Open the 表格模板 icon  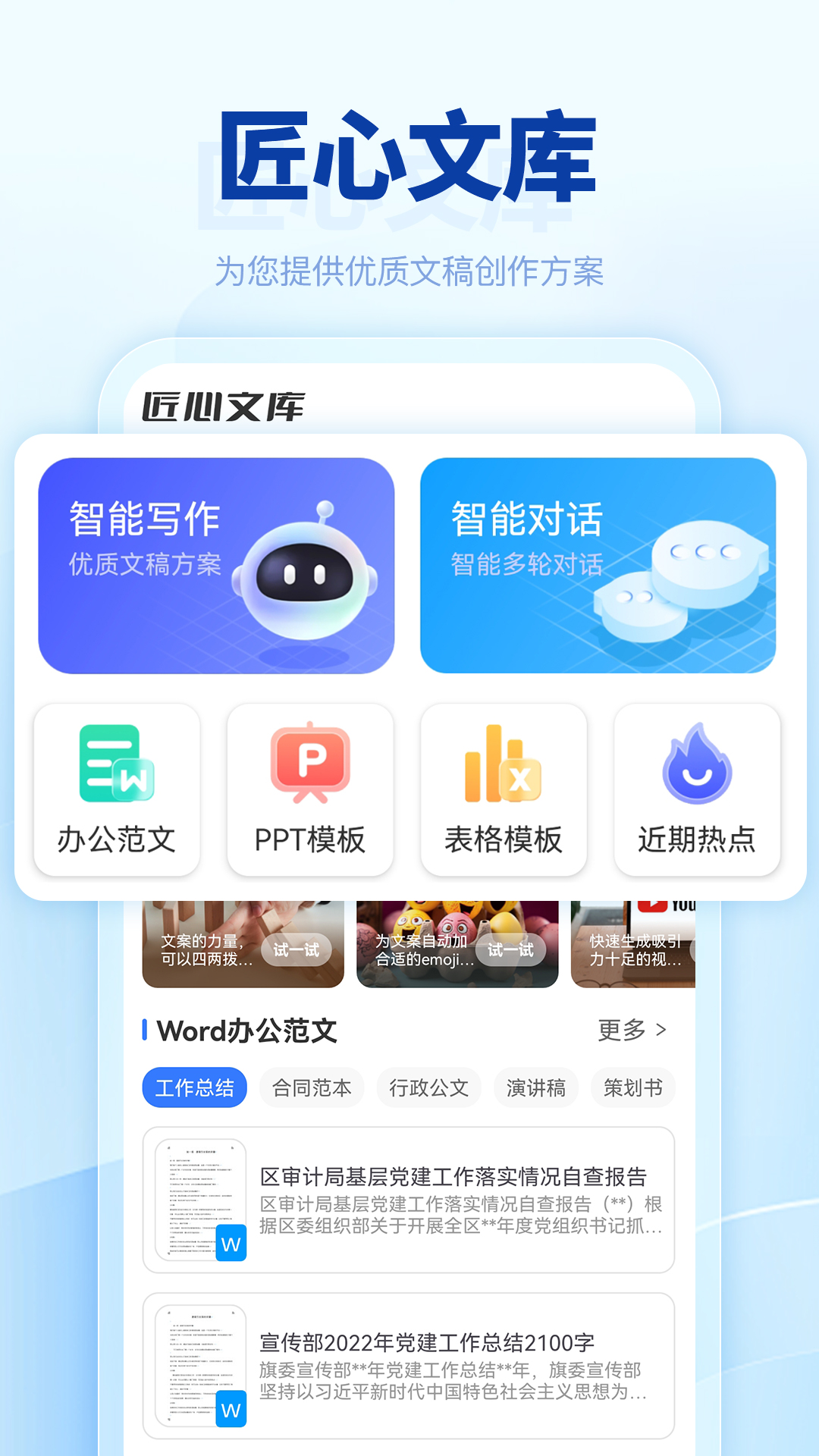(504, 766)
